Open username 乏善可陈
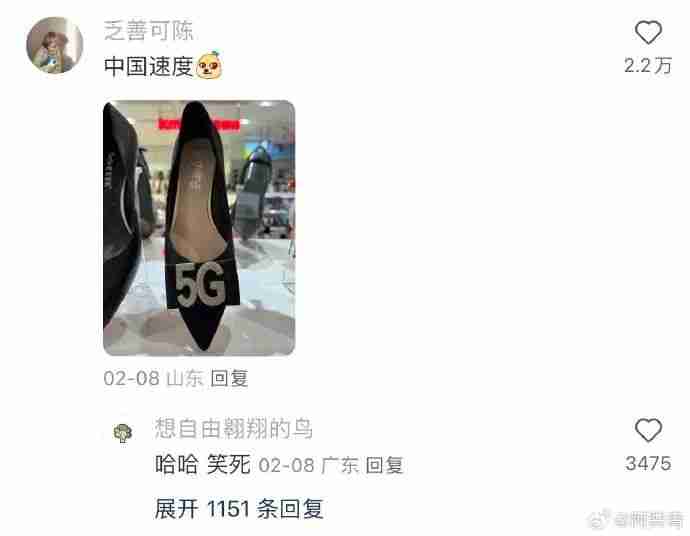The height and width of the screenshot is (536, 690). click(x=149, y=31)
